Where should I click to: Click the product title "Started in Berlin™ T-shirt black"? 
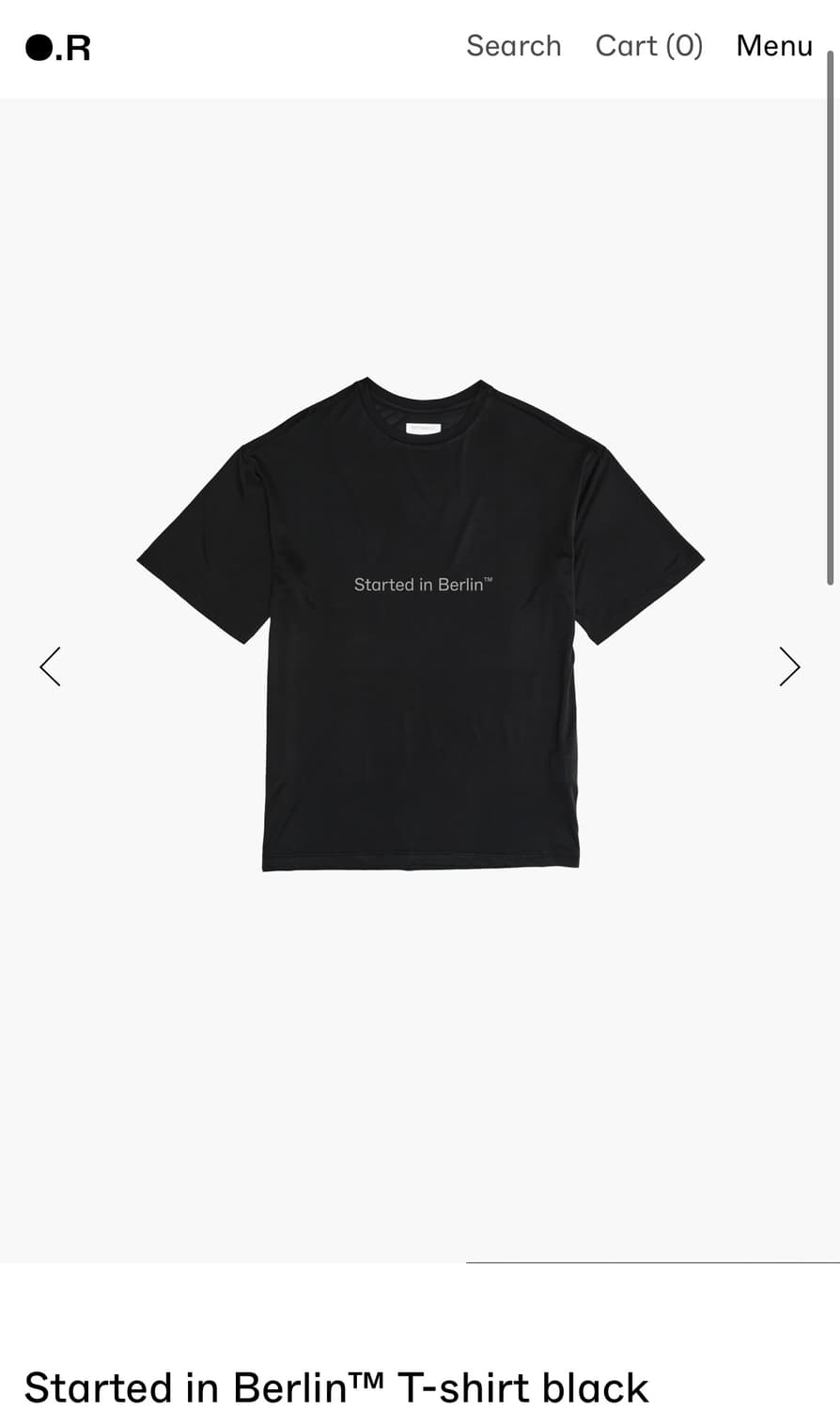336,1386
